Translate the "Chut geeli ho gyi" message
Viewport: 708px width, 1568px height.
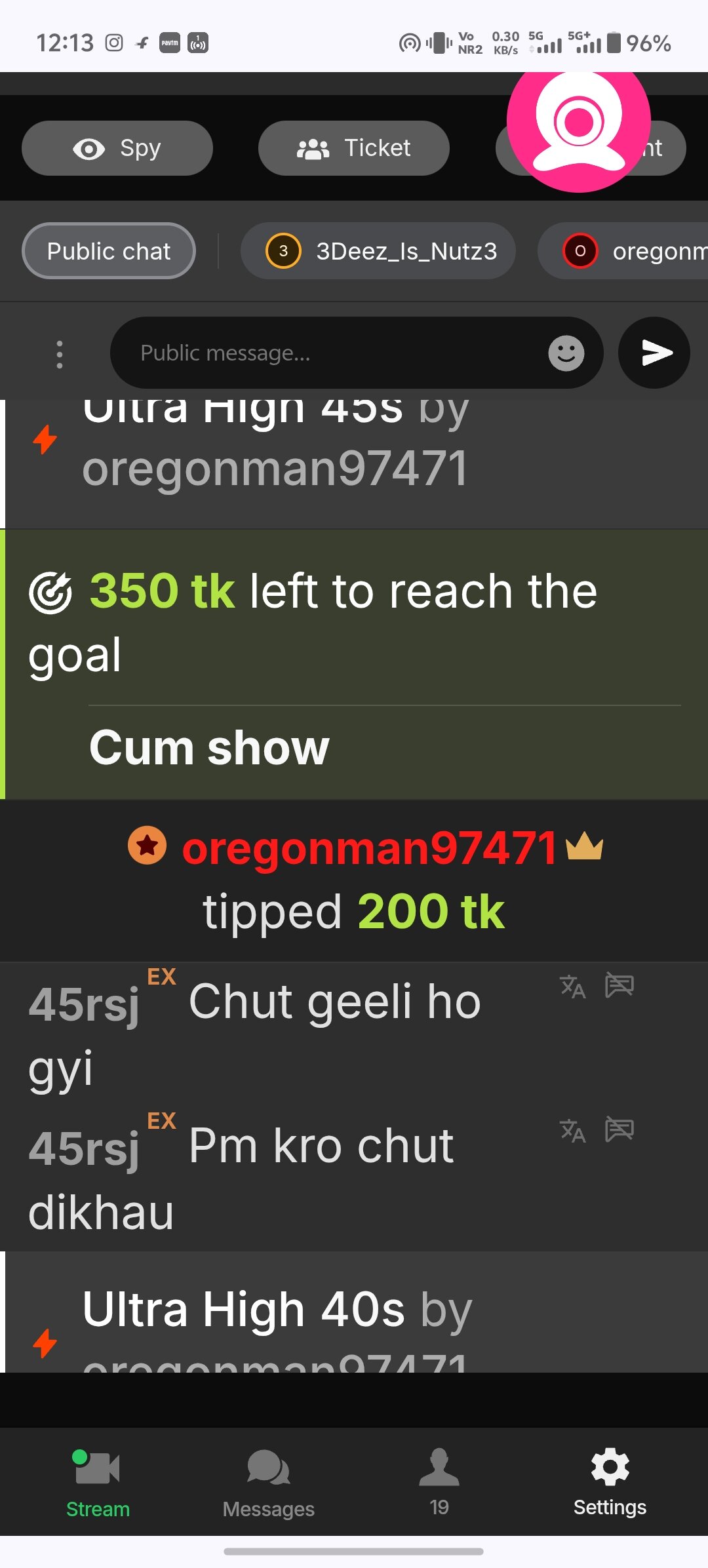click(x=572, y=986)
